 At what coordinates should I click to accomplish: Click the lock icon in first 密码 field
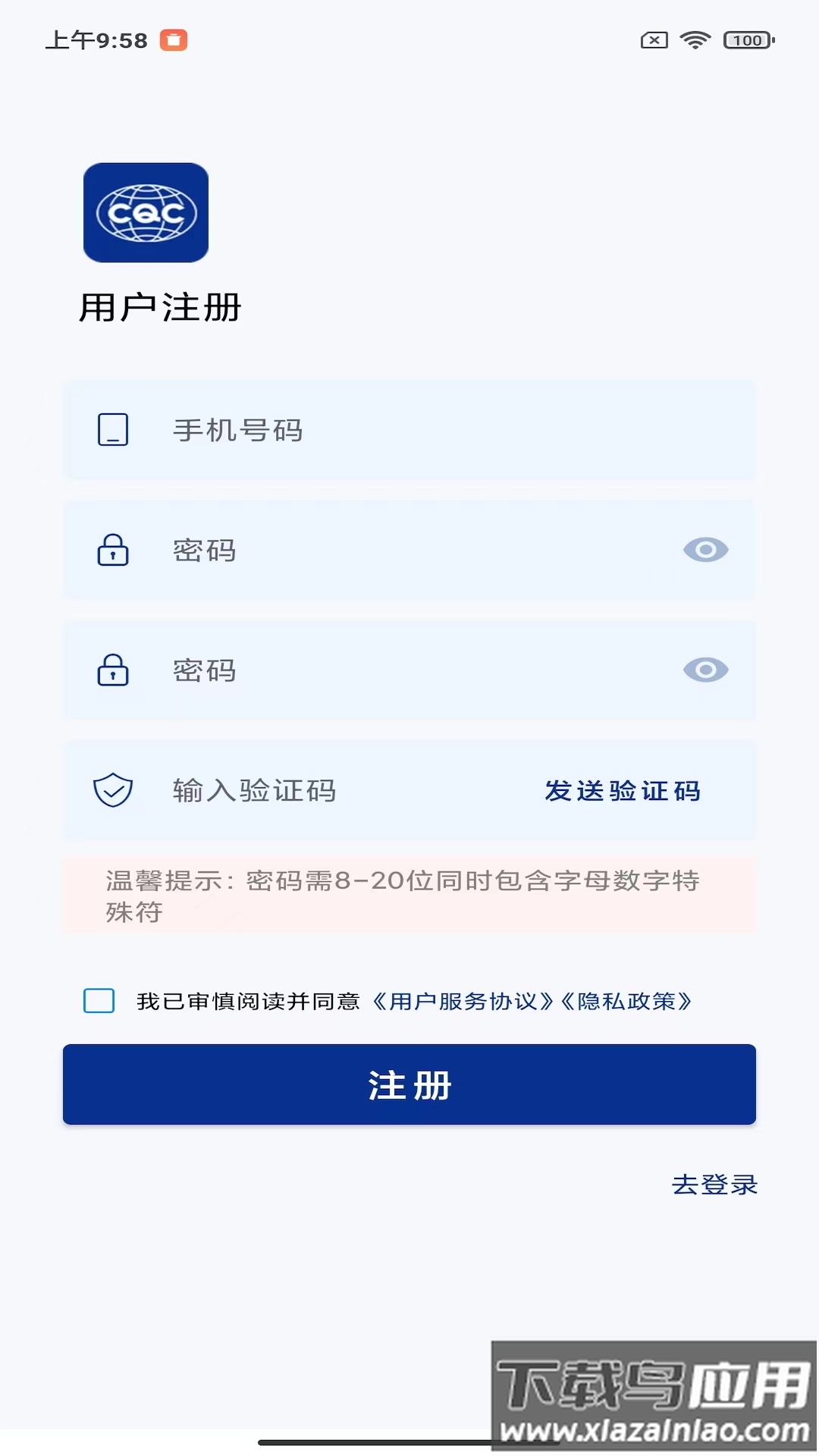[x=113, y=551]
